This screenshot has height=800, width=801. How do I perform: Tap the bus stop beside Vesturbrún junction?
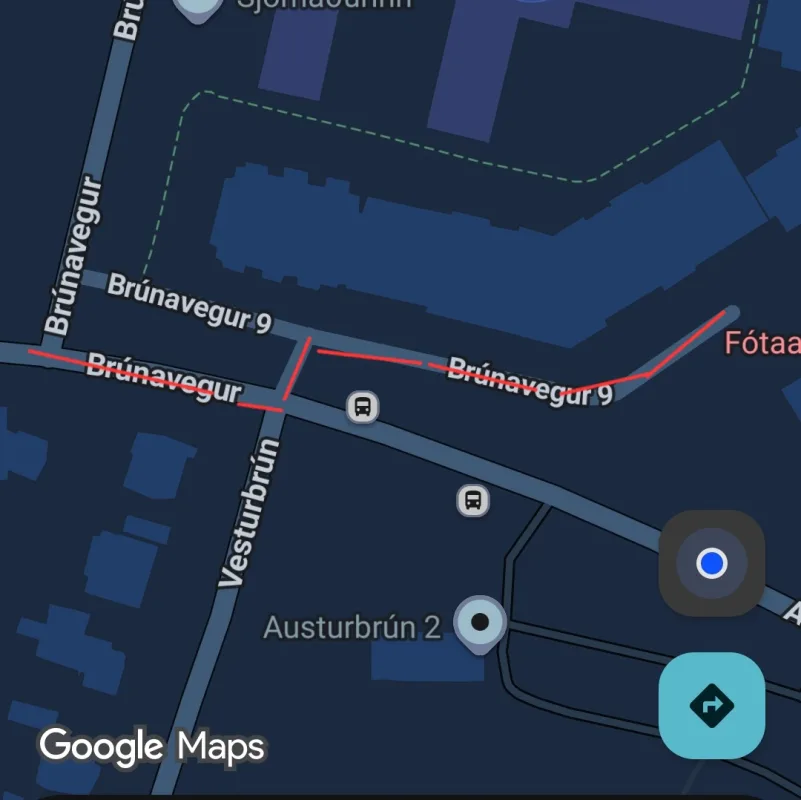pyautogui.click(x=363, y=407)
